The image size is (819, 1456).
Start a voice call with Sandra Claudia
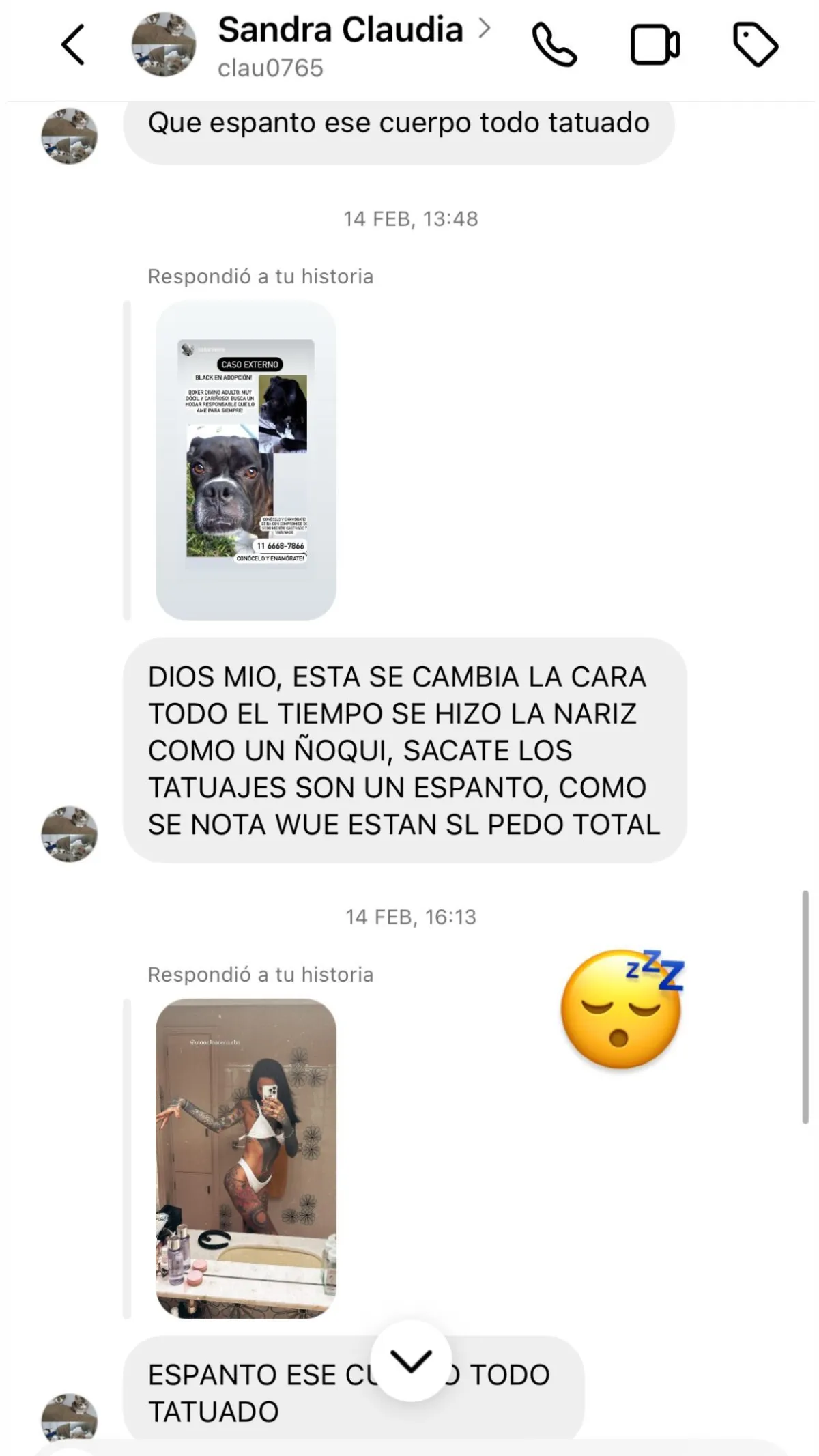(554, 45)
